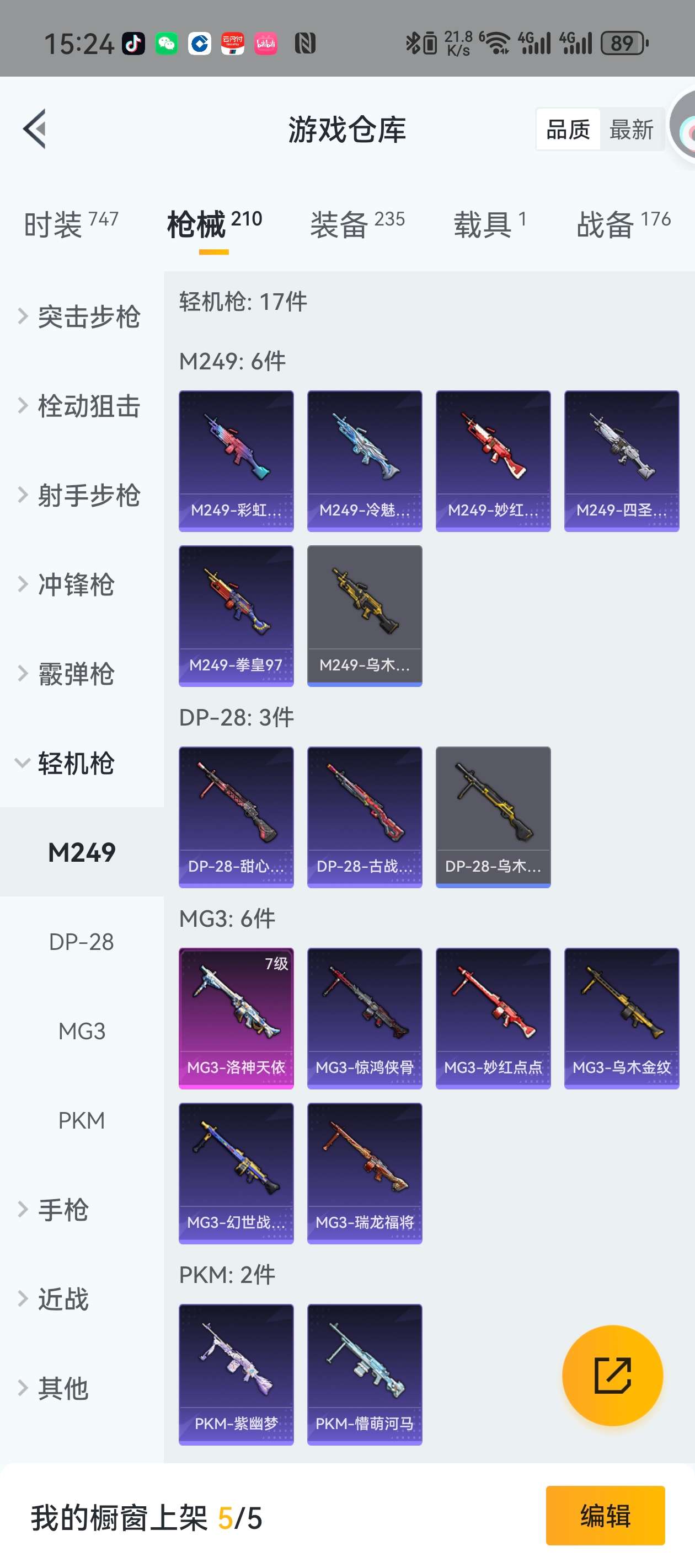The height and width of the screenshot is (1568, 695).
Task: Collapse the 轻机枪 category
Action: (x=76, y=762)
